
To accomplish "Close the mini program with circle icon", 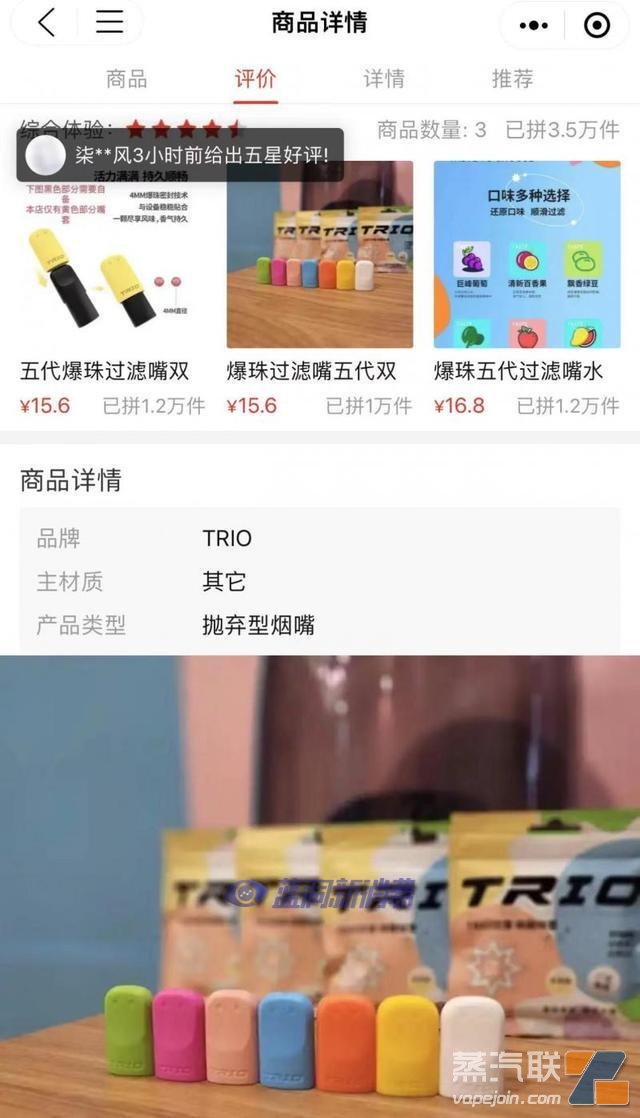I will click(x=597, y=24).
